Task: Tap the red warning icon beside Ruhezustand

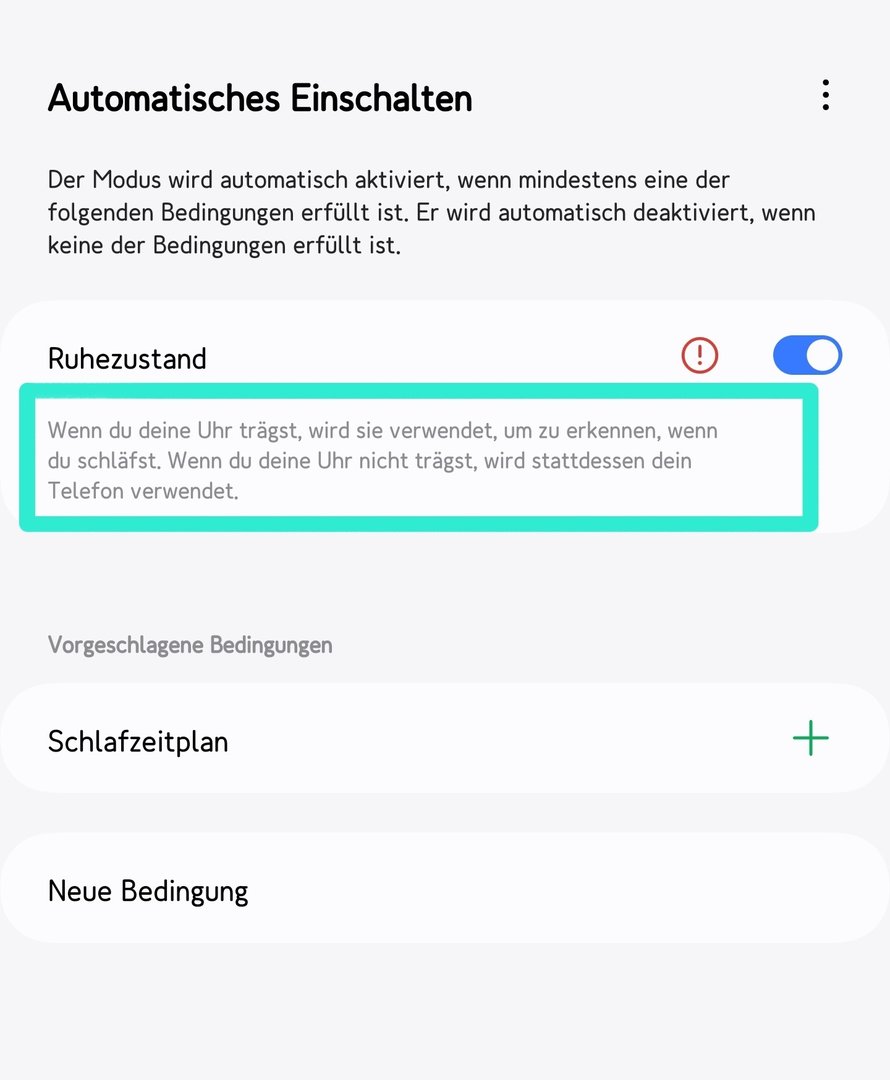Action: [700, 355]
